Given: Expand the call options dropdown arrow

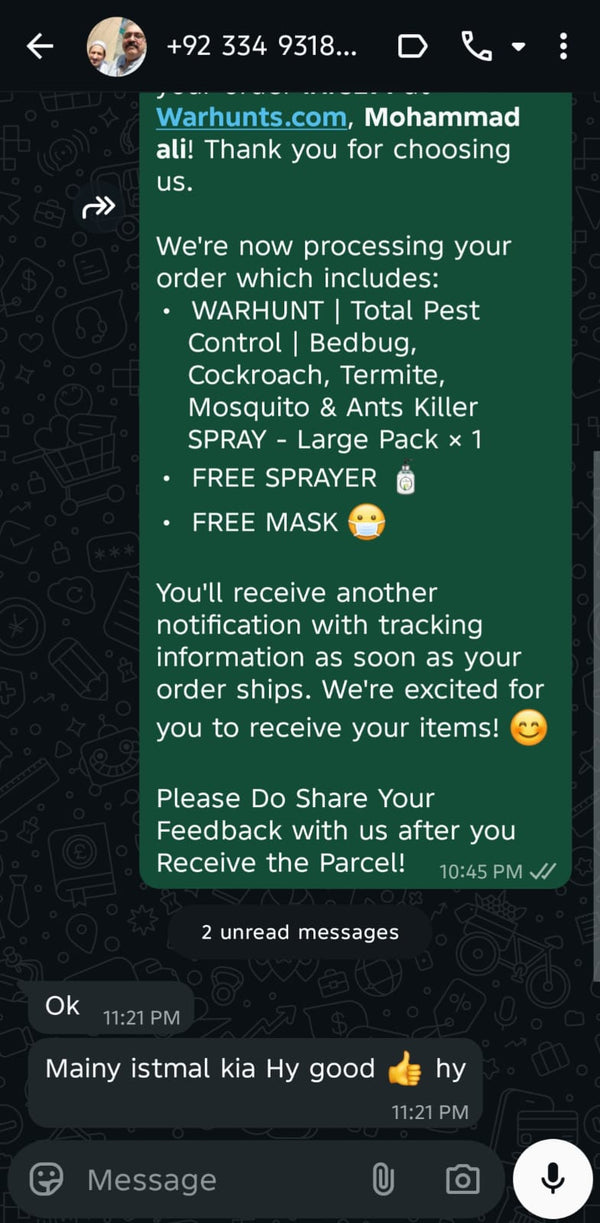Looking at the screenshot, I should pyautogui.click(x=518, y=46).
